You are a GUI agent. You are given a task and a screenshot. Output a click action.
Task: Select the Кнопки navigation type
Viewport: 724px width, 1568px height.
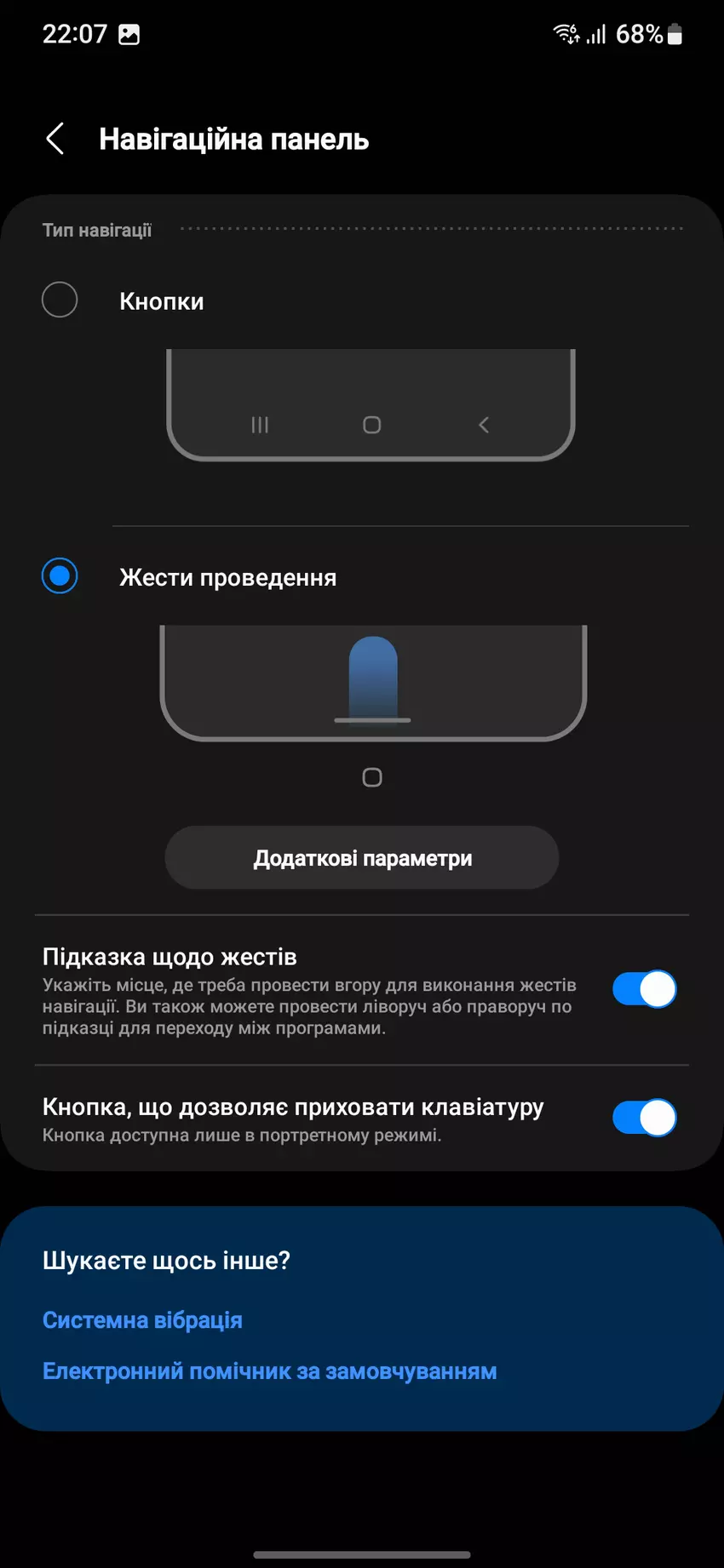[60, 300]
